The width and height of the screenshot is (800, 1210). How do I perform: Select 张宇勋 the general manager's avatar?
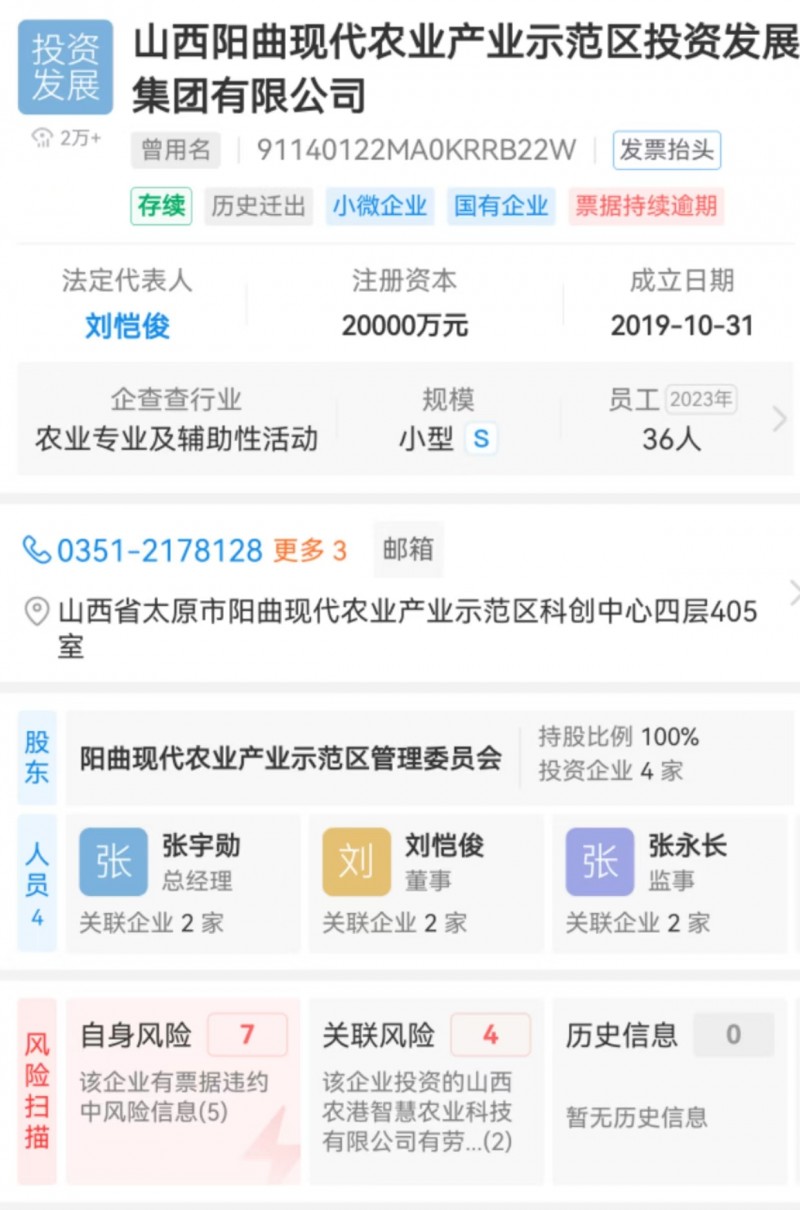[113, 862]
